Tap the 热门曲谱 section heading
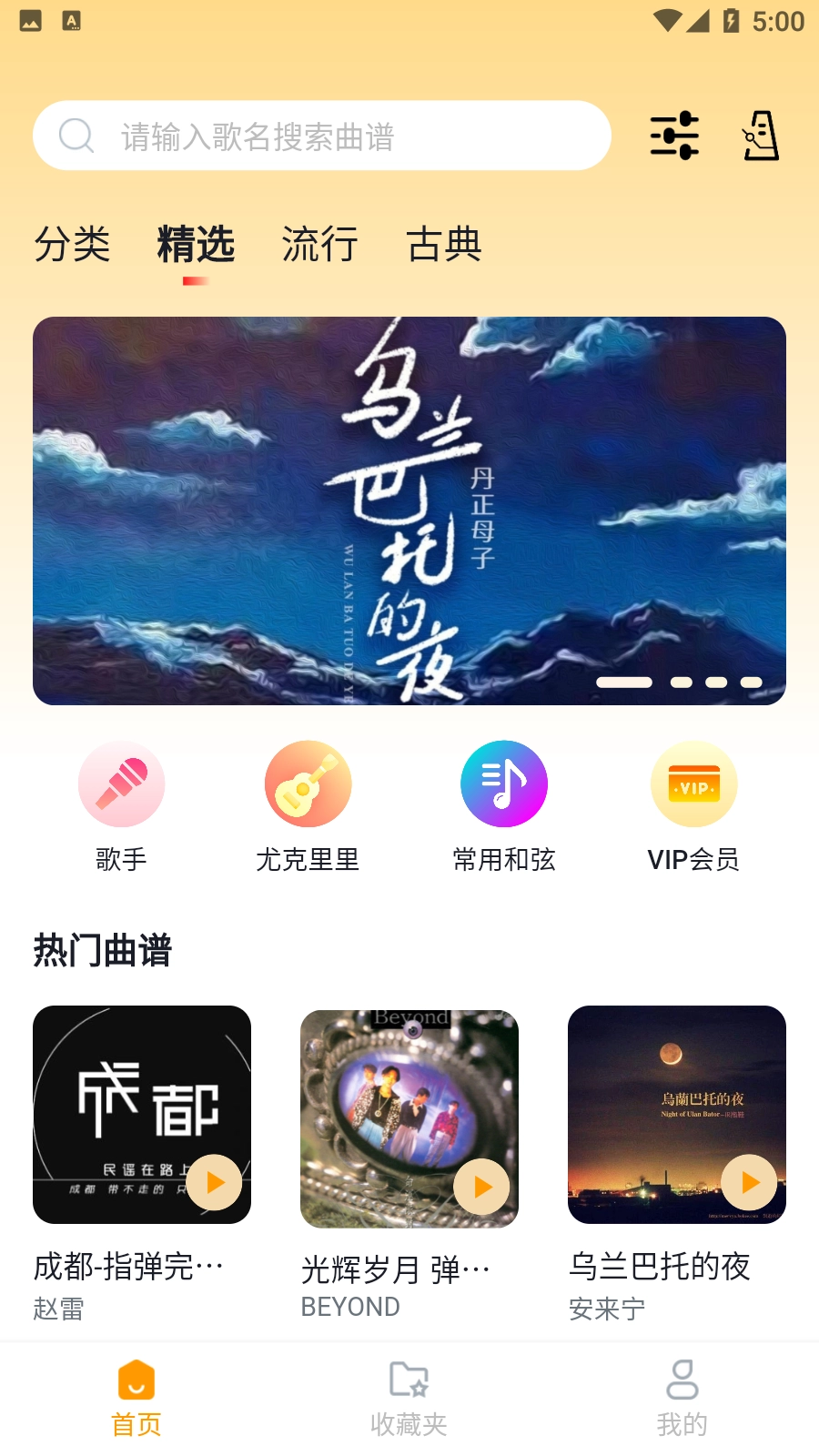 point(102,951)
